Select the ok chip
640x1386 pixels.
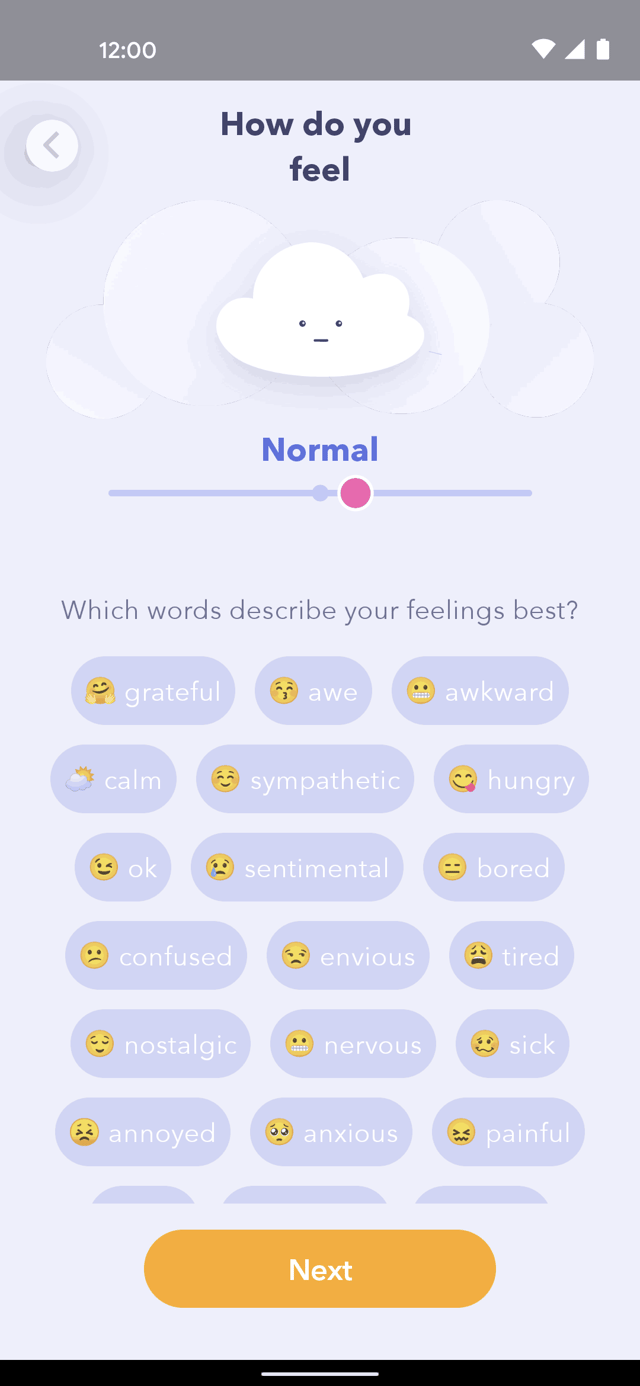point(123,867)
